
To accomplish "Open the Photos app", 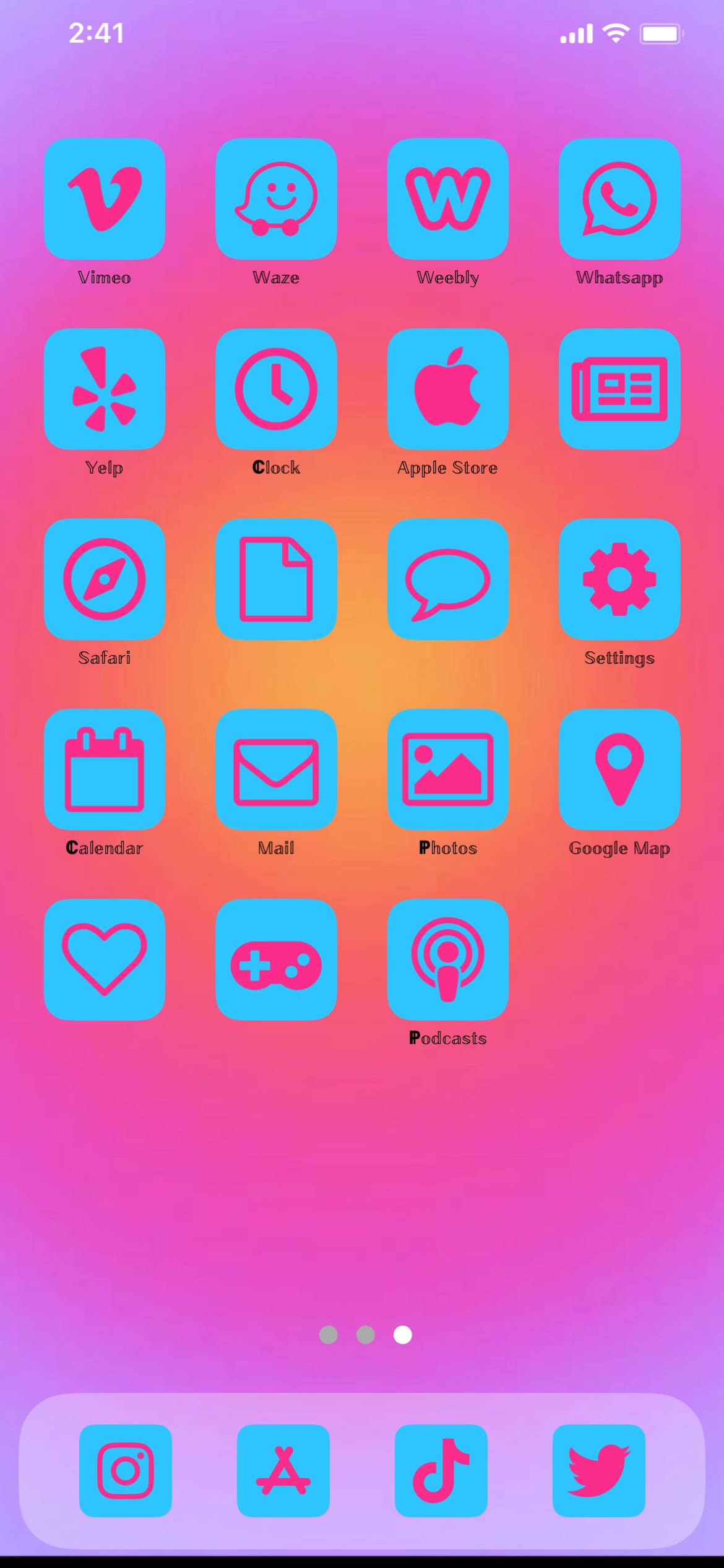I will 448,769.
